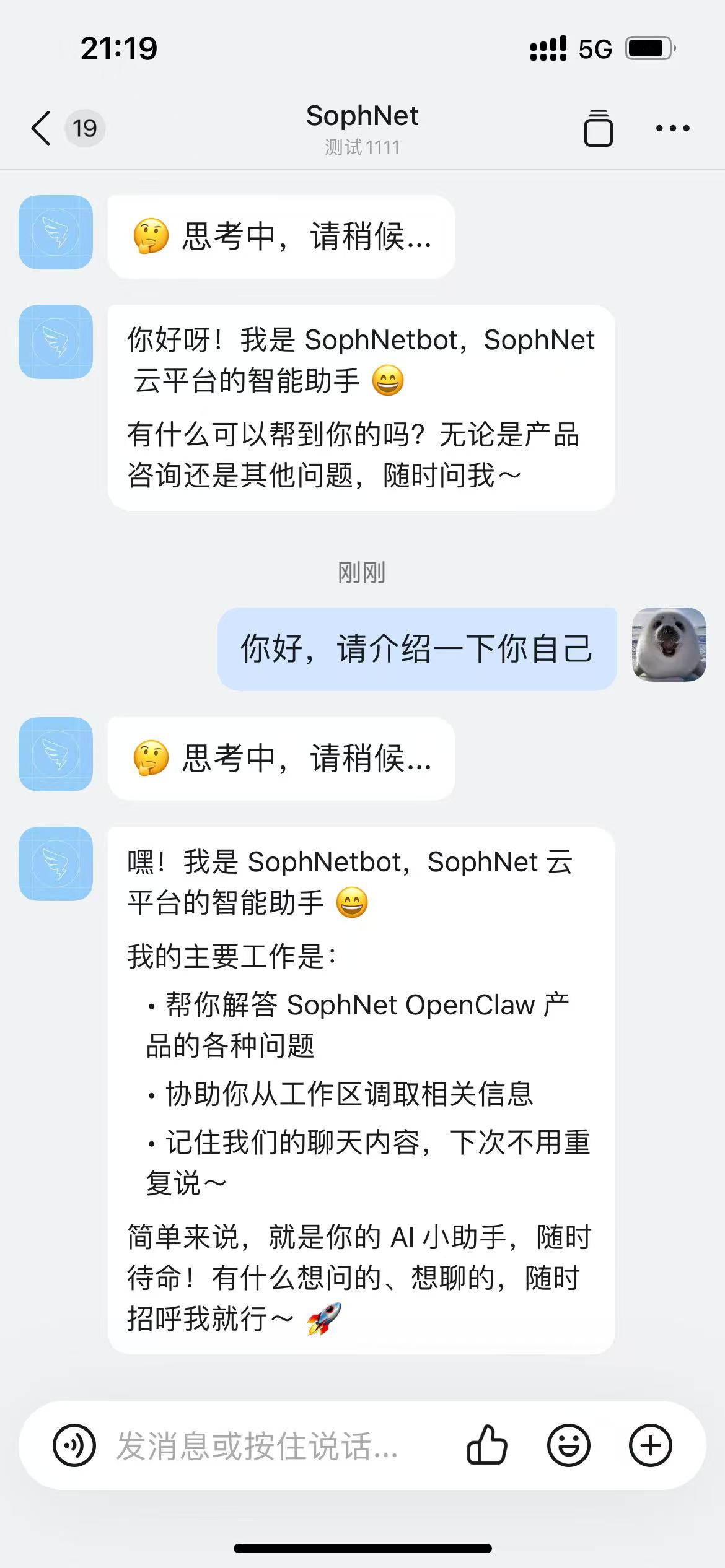Open the three-dot overflow menu
Screen dimensions: 725x1568
[672, 128]
